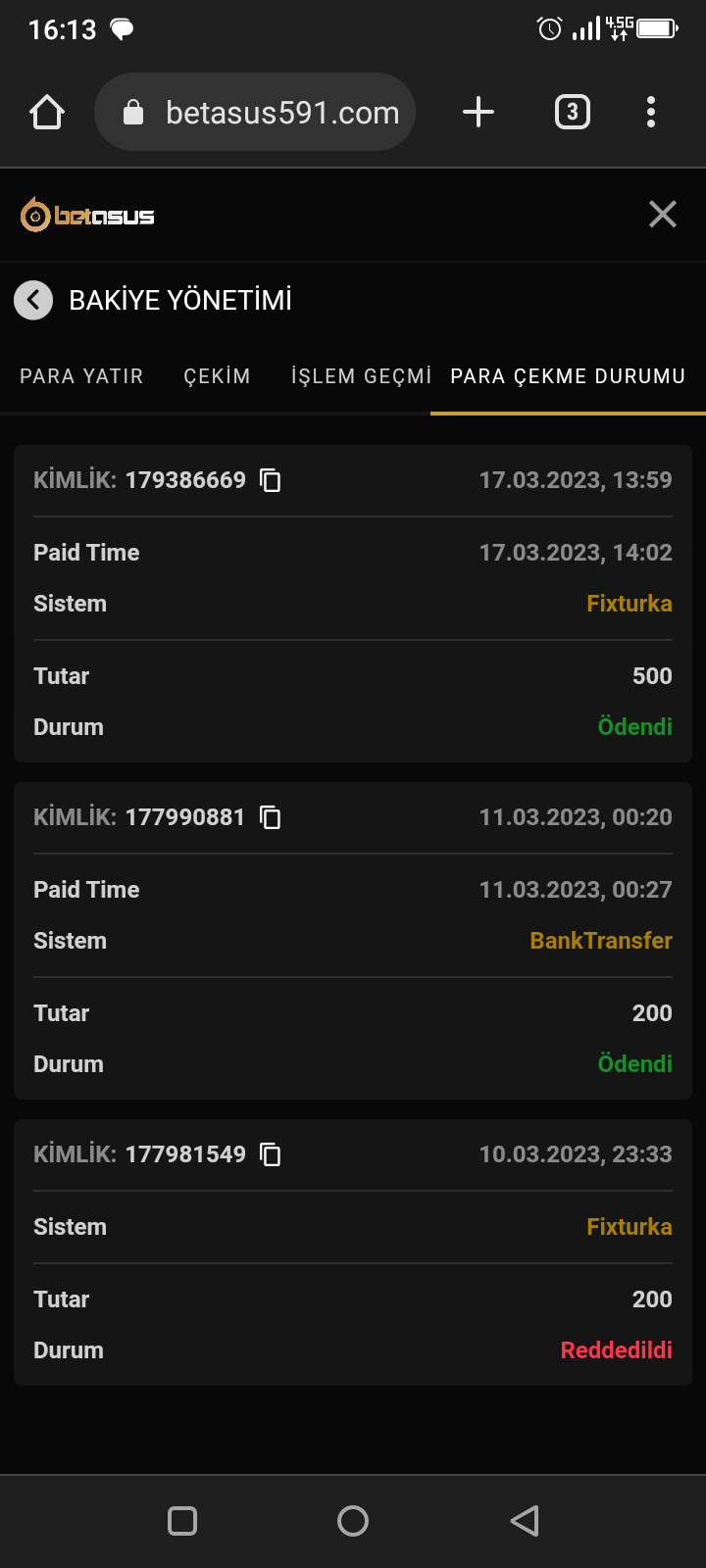Copy transaction ID 177981549

(271, 1154)
